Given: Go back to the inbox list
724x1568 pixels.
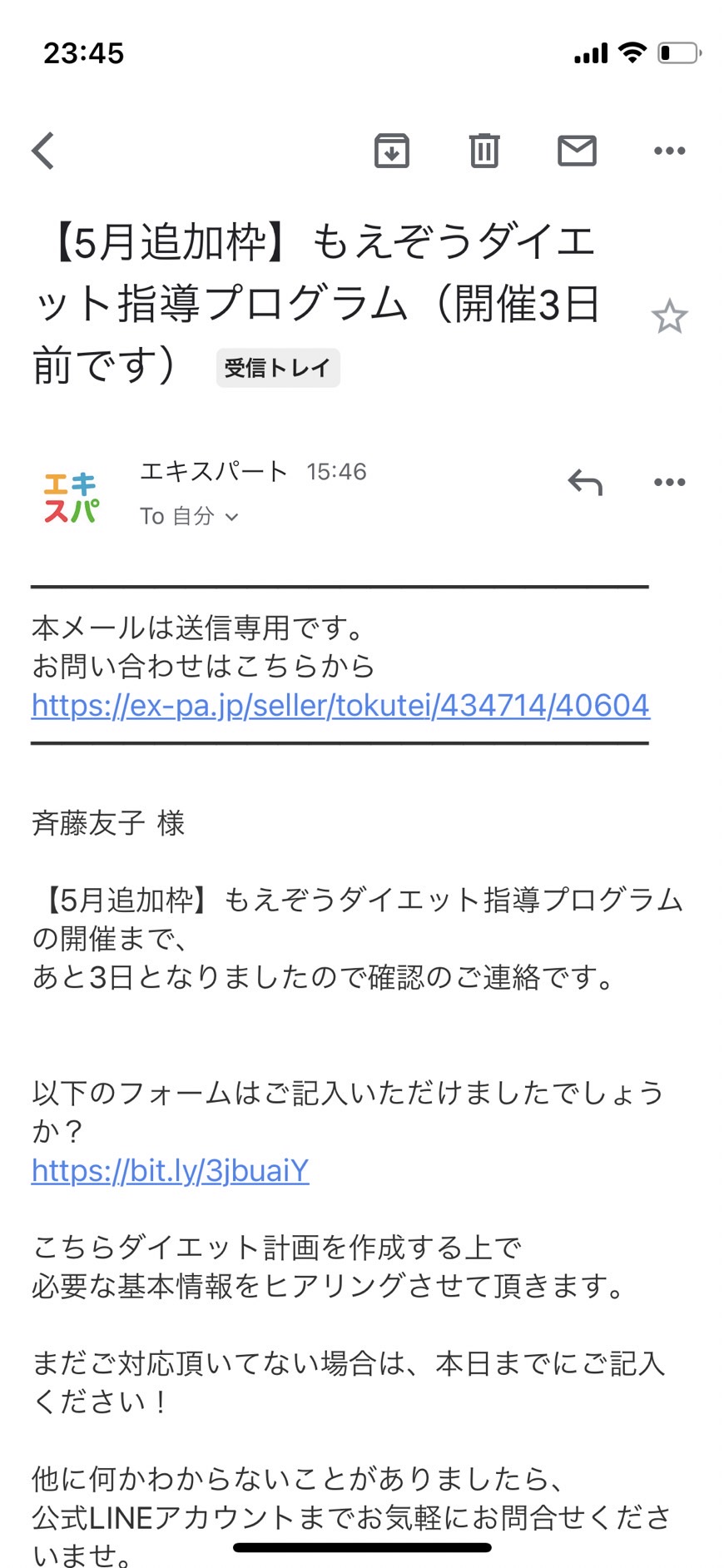Looking at the screenshot, I should tap(43, 151).
